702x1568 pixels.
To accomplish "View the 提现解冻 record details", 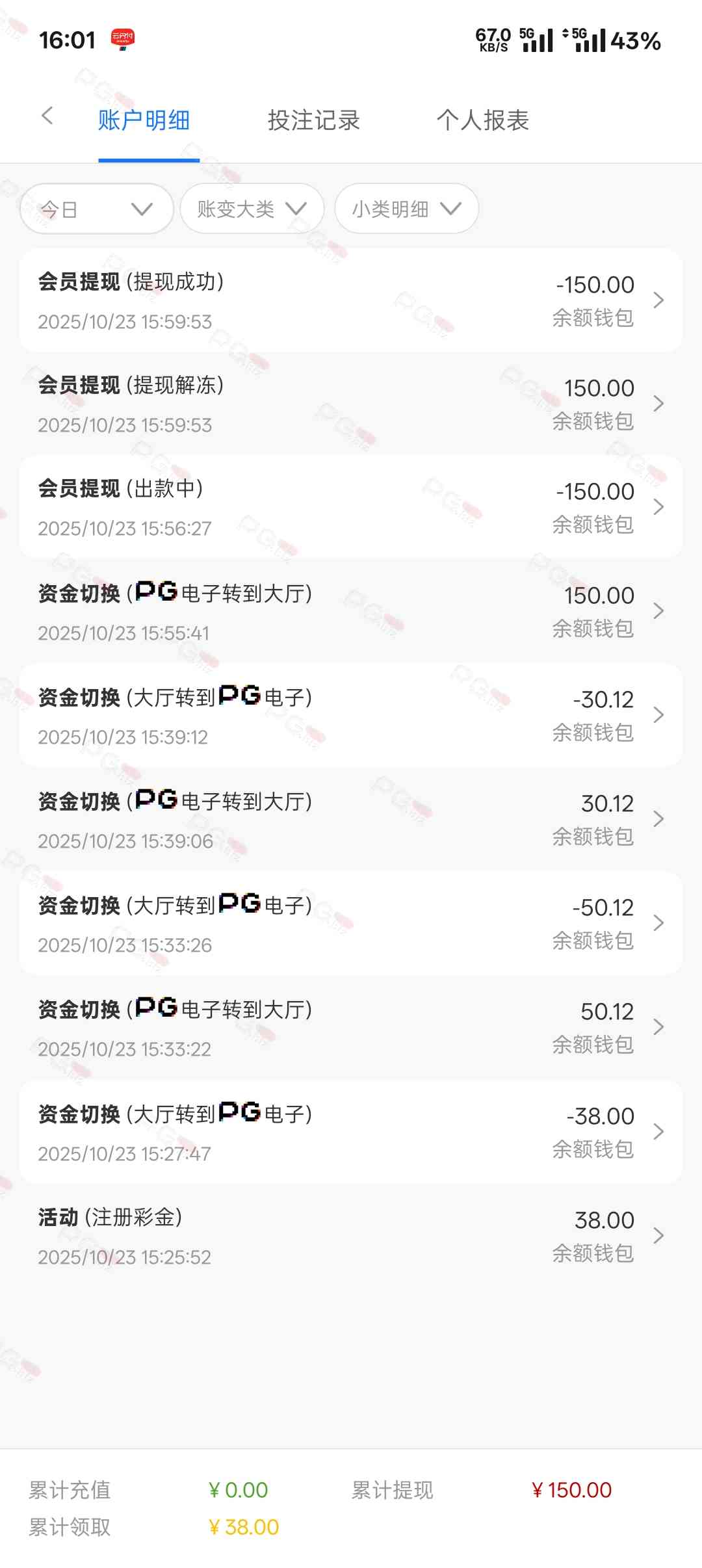I will pos(351,404).
